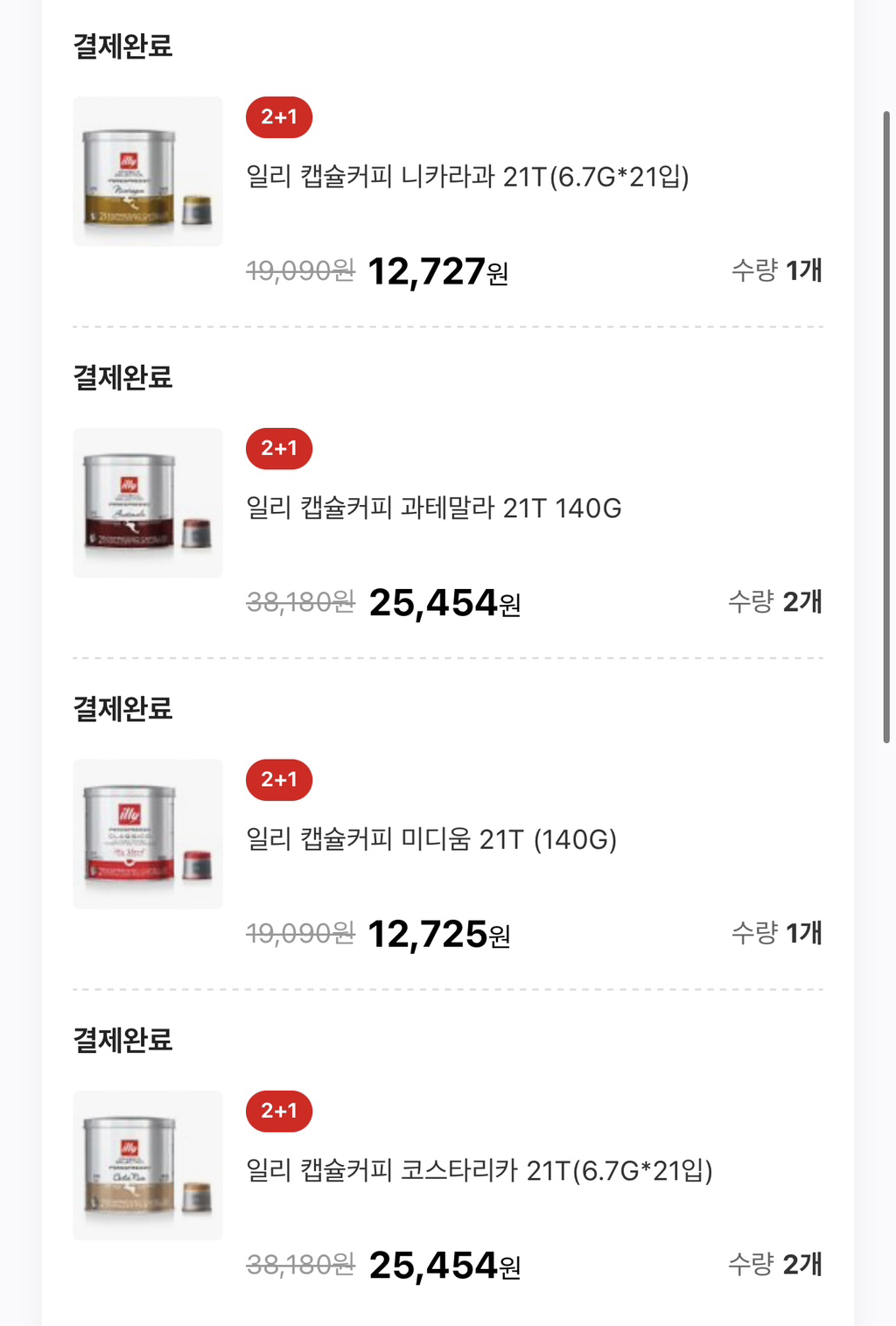This screenshot has height=1326, width=896.
Task: Open the 코스타리카 product image thumbnail
Action: [147, 1164]
